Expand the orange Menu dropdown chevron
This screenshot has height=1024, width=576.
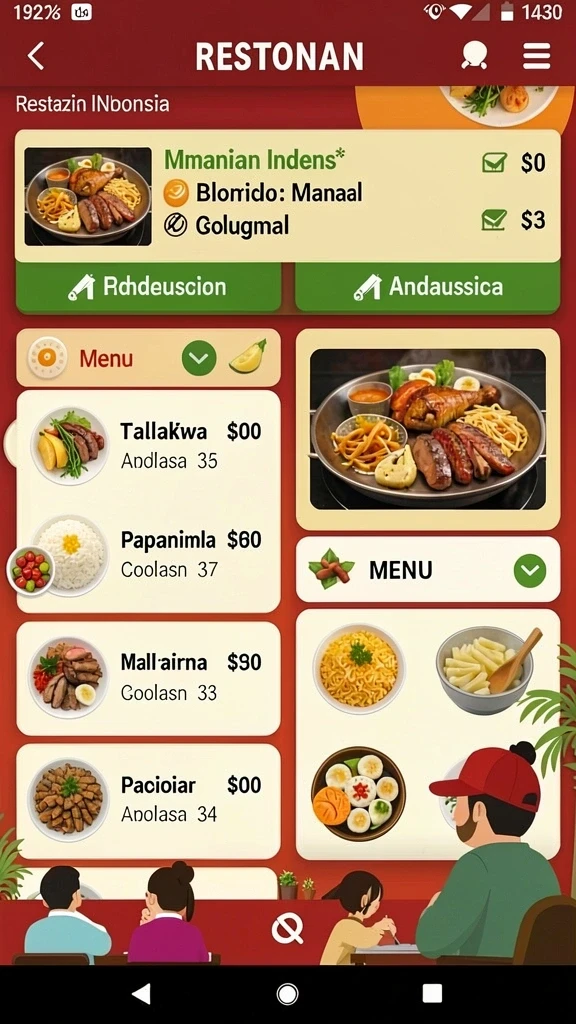(199, 358)
